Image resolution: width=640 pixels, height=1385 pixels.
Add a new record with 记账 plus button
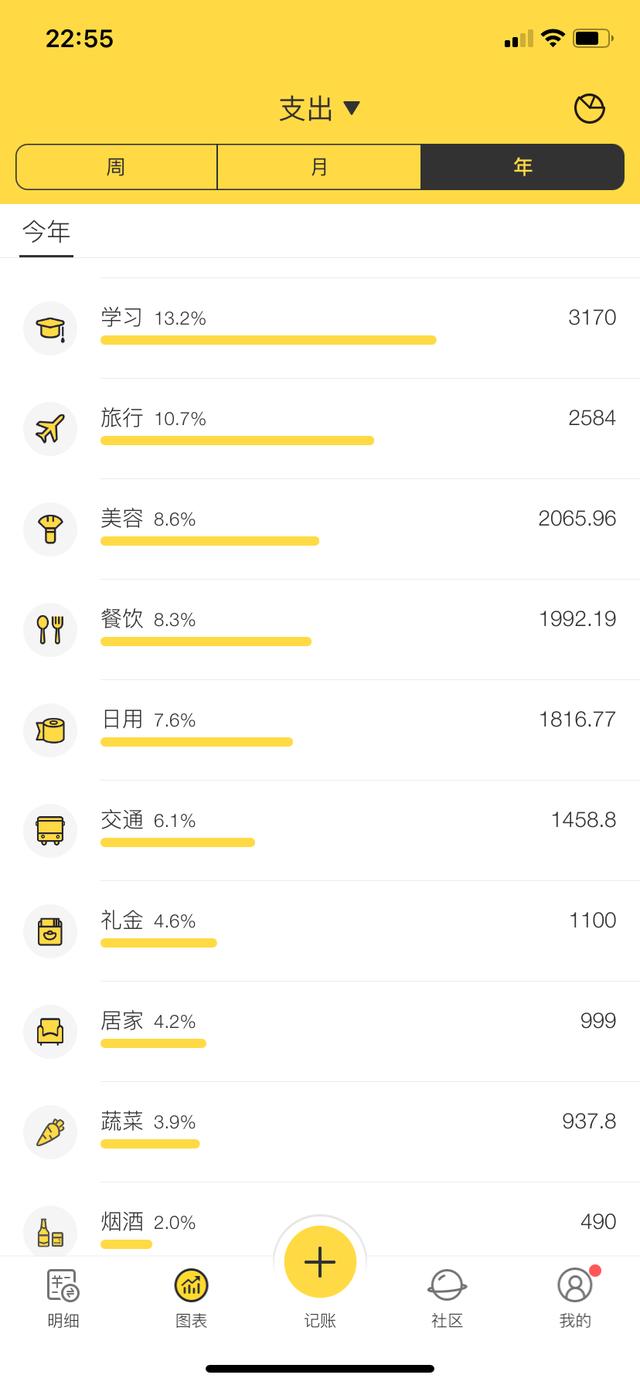(320, 1262)
